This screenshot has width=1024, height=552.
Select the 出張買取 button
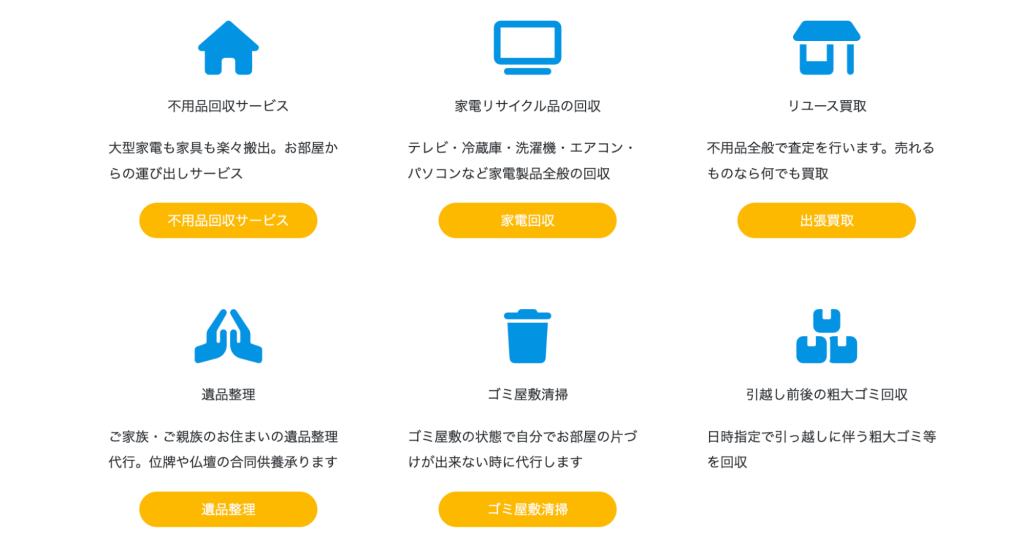pos(826,220)
